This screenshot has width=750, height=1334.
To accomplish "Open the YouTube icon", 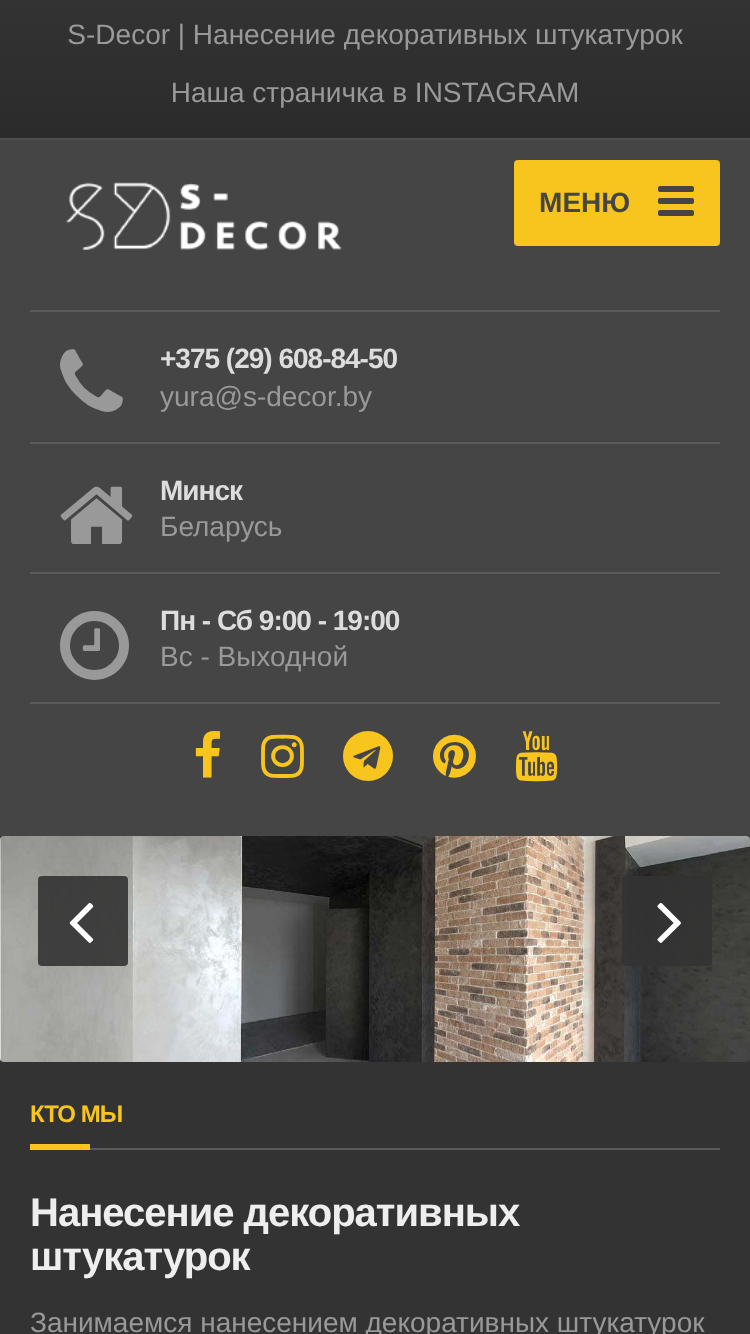I will pyautogui.click(x=537, y=756).
